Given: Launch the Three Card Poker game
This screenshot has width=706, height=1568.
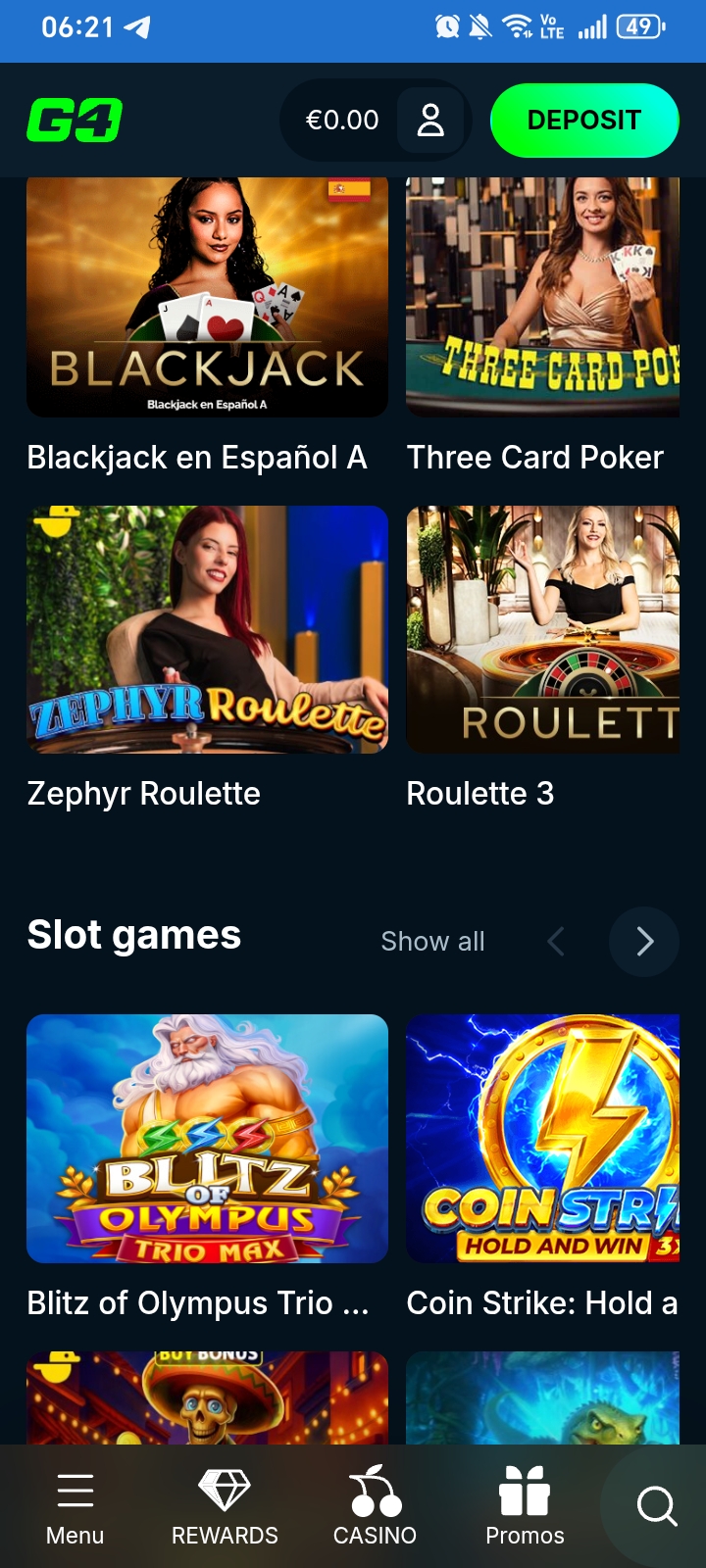Looking at the screenshot, I should (542, 297).
